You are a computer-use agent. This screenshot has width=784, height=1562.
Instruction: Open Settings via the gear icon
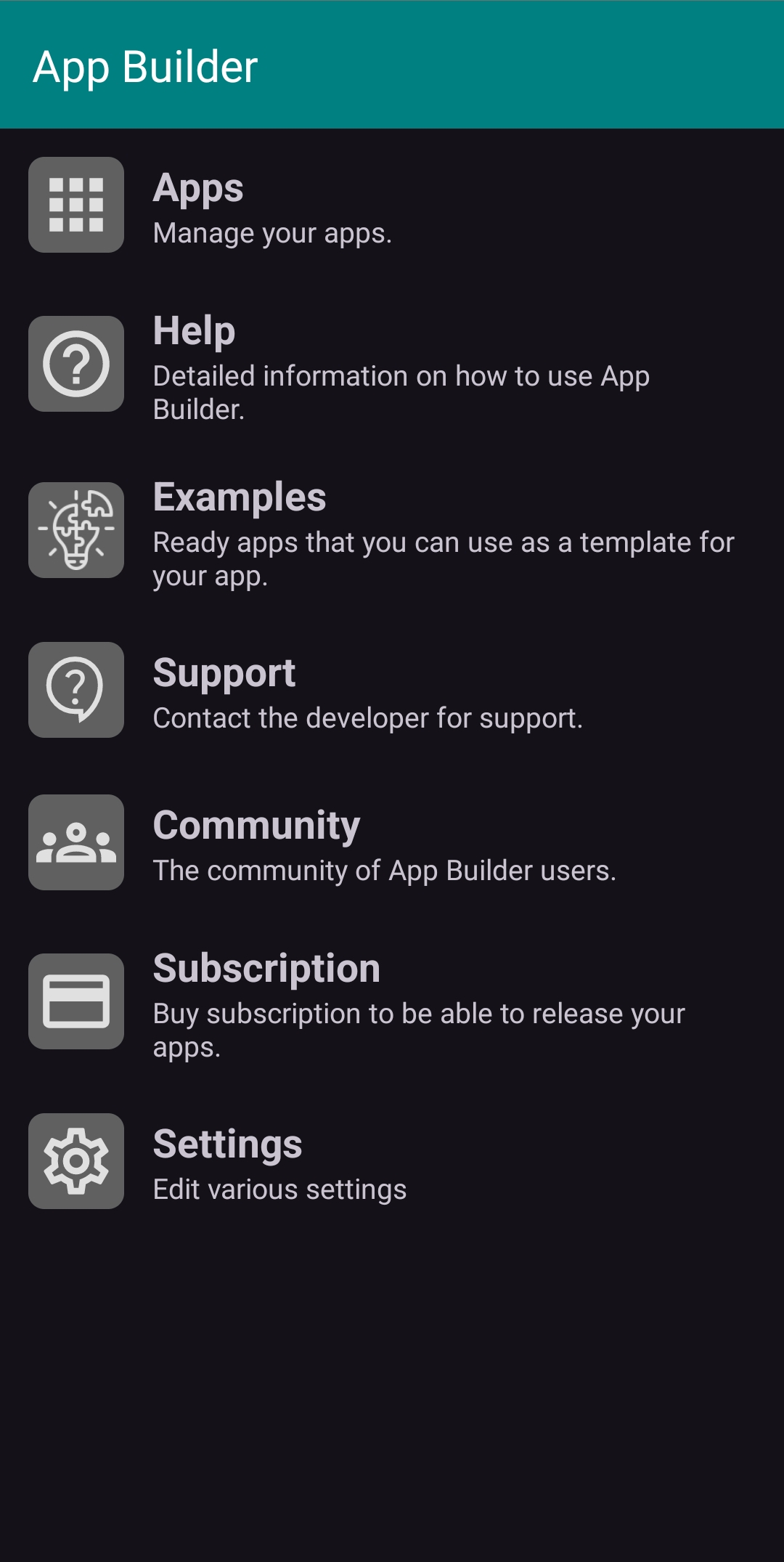pyautogui.click(x=75, y=1162)
